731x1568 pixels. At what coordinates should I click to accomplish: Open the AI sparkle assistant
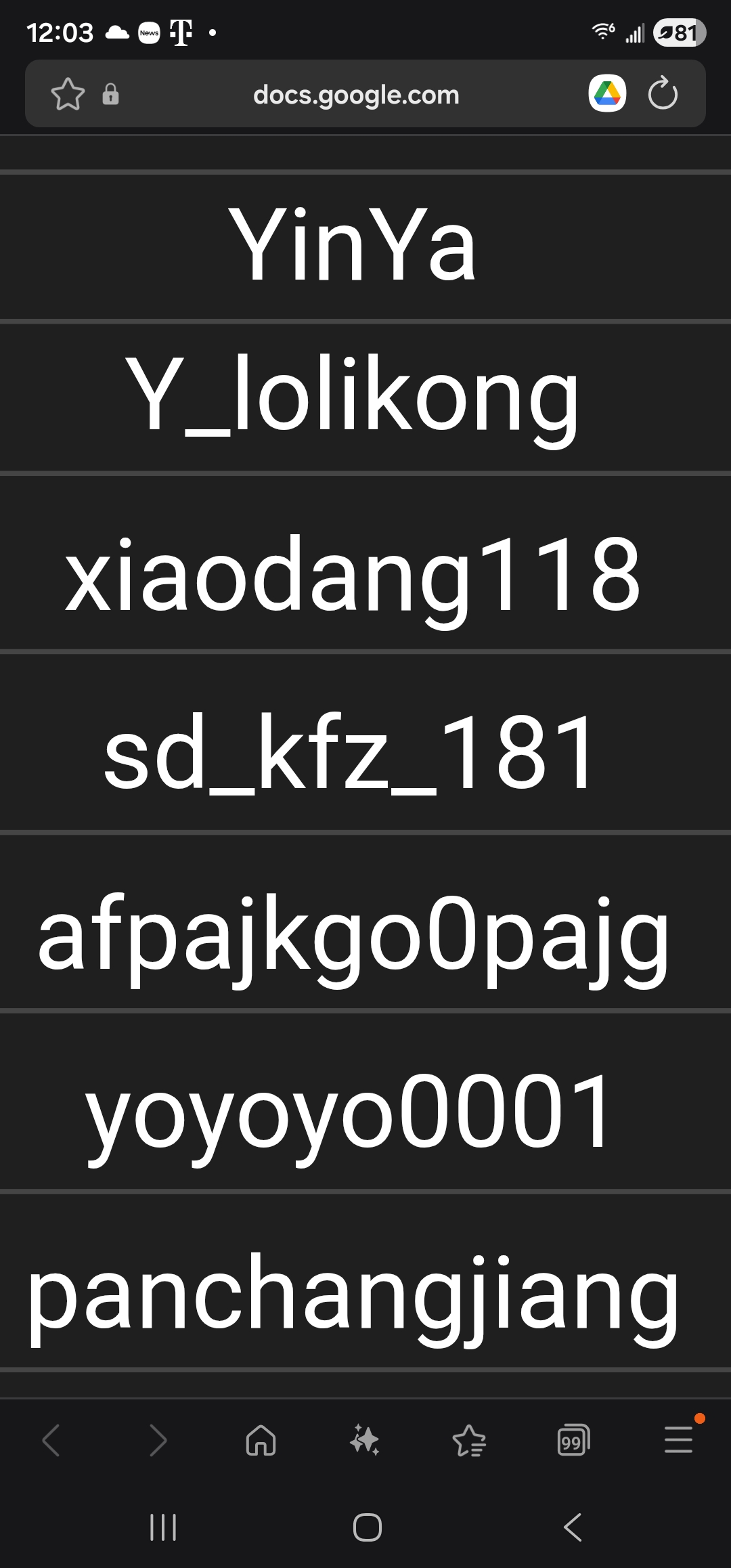365,1440
